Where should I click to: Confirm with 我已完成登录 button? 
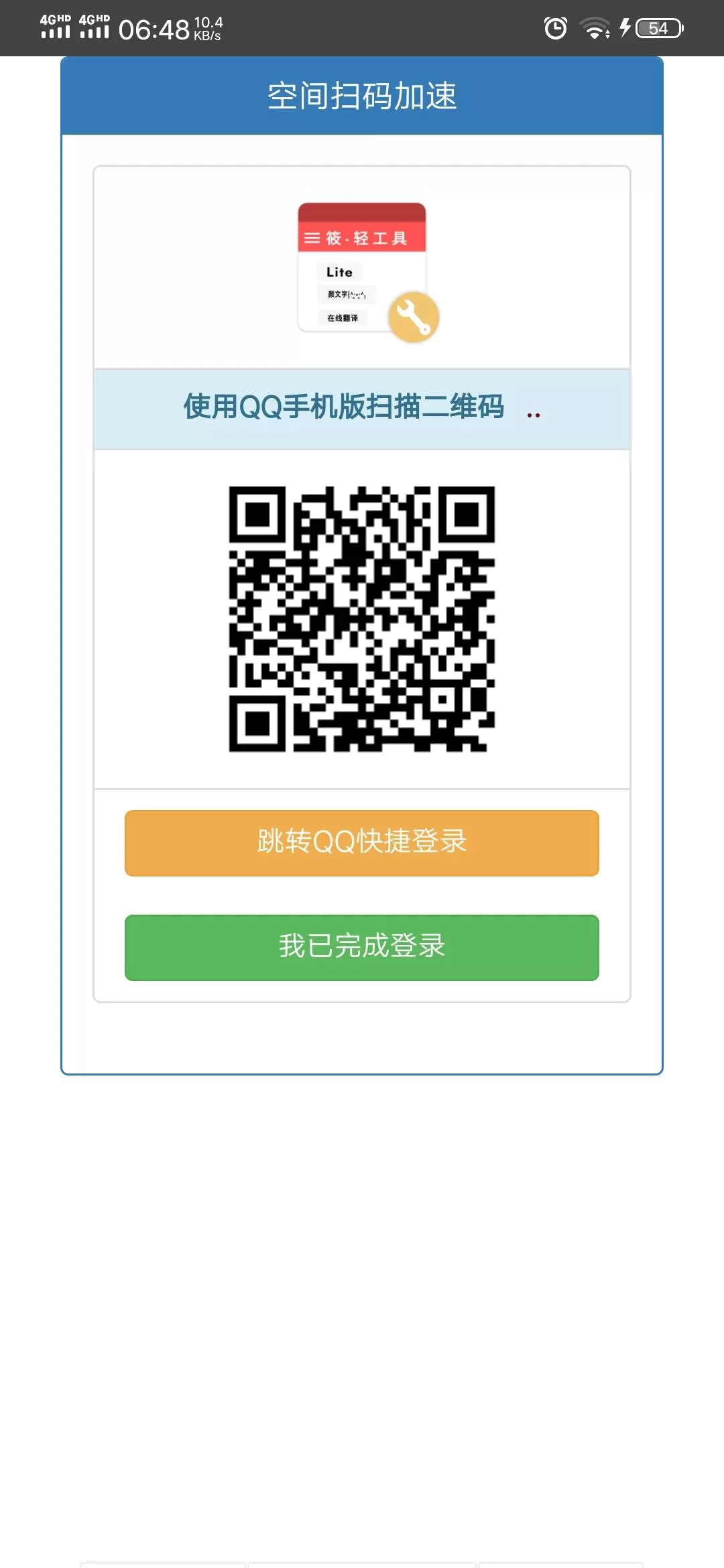pos(361,947)
